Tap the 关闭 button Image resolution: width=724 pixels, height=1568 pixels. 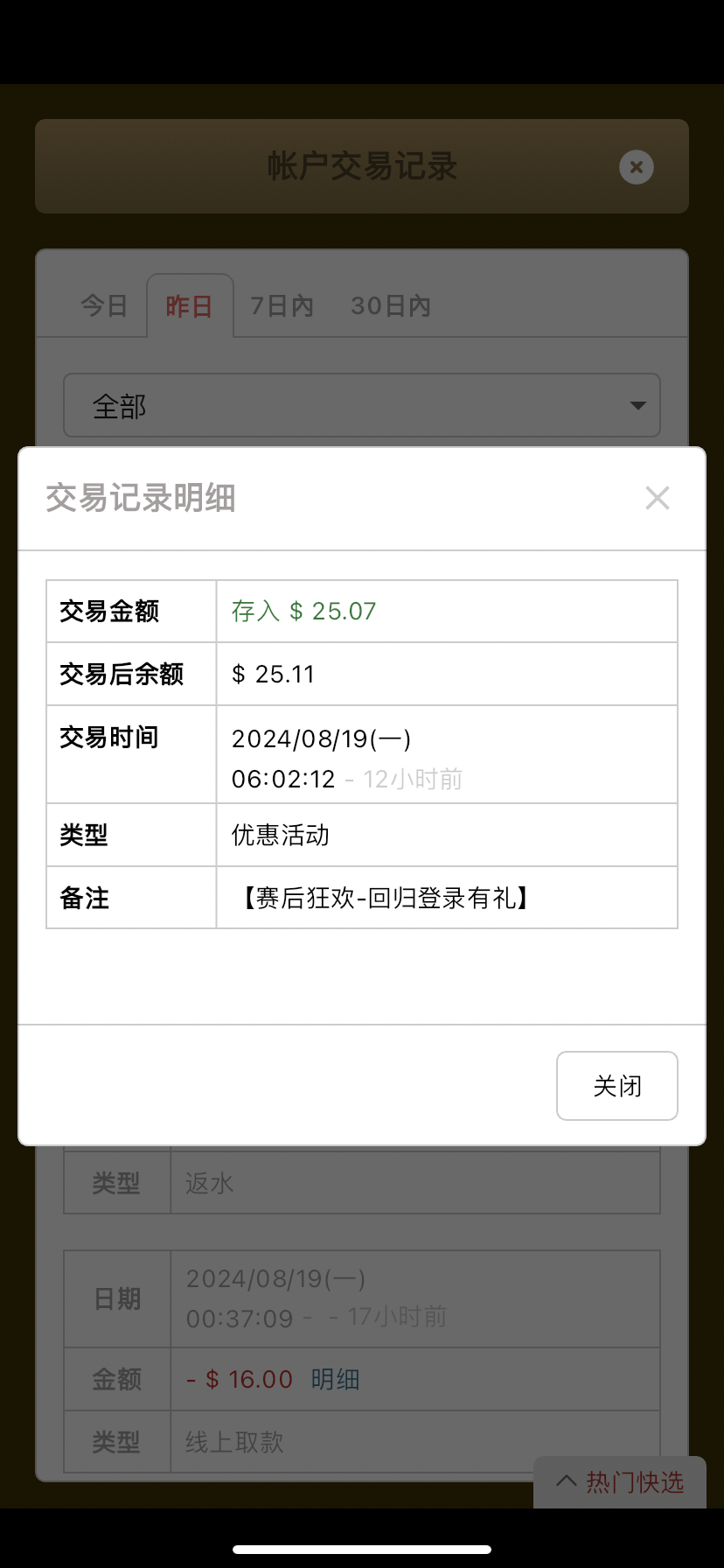click(617, 1086)
